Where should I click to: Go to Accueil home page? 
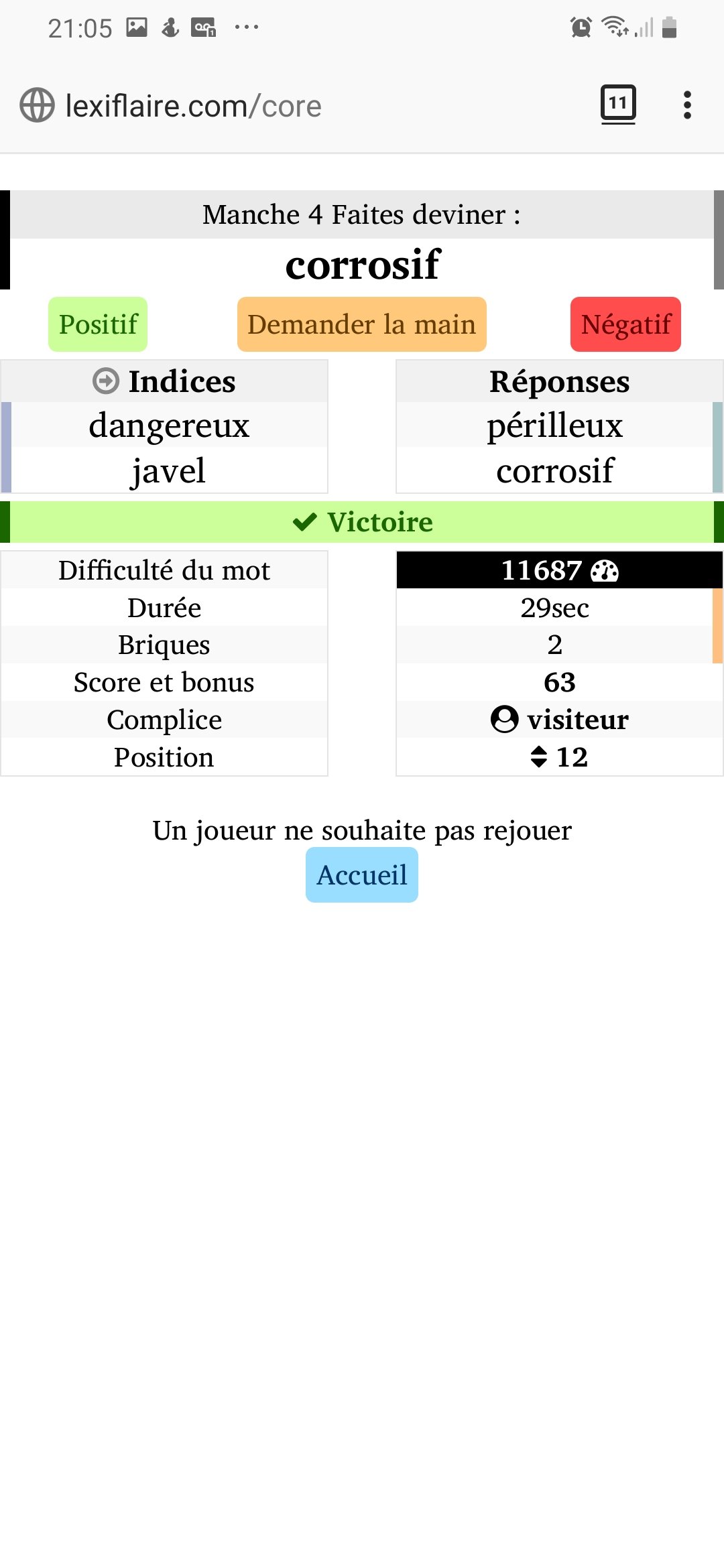tap(361, 874)
